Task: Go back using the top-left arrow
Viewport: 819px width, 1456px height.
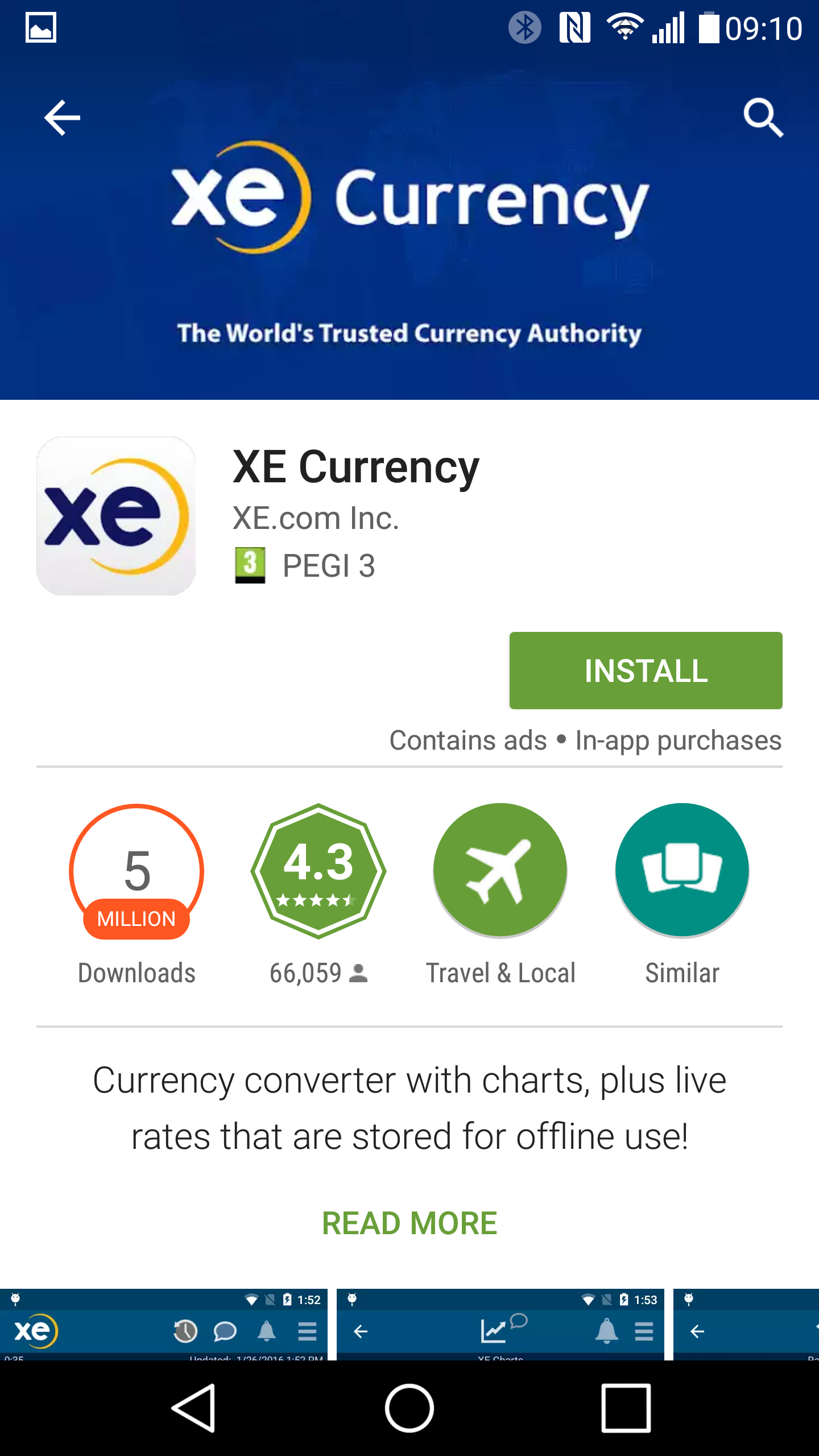Action: click(x=63, y=118)
